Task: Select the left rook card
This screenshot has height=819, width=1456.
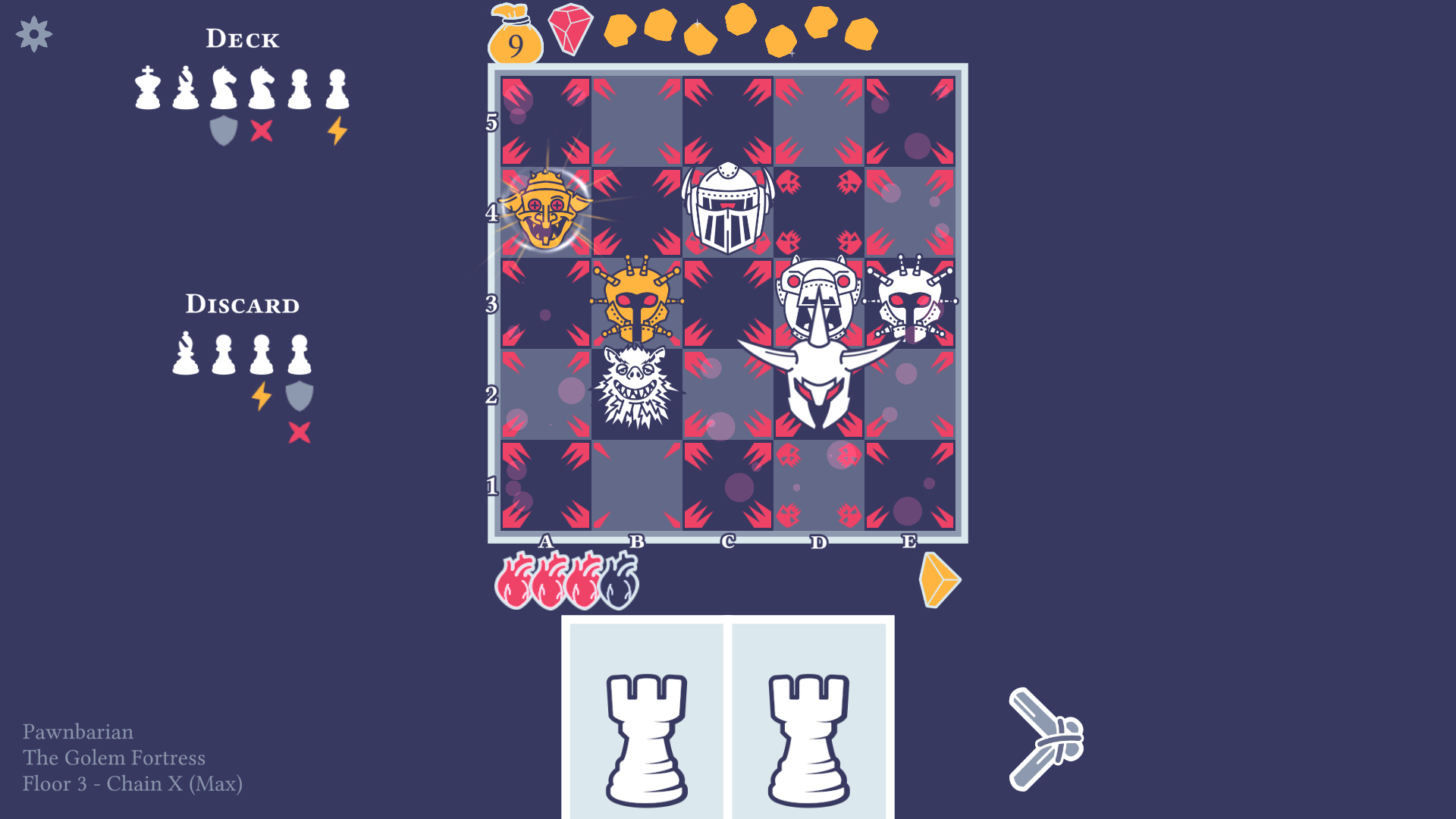Action: [646, 720]
